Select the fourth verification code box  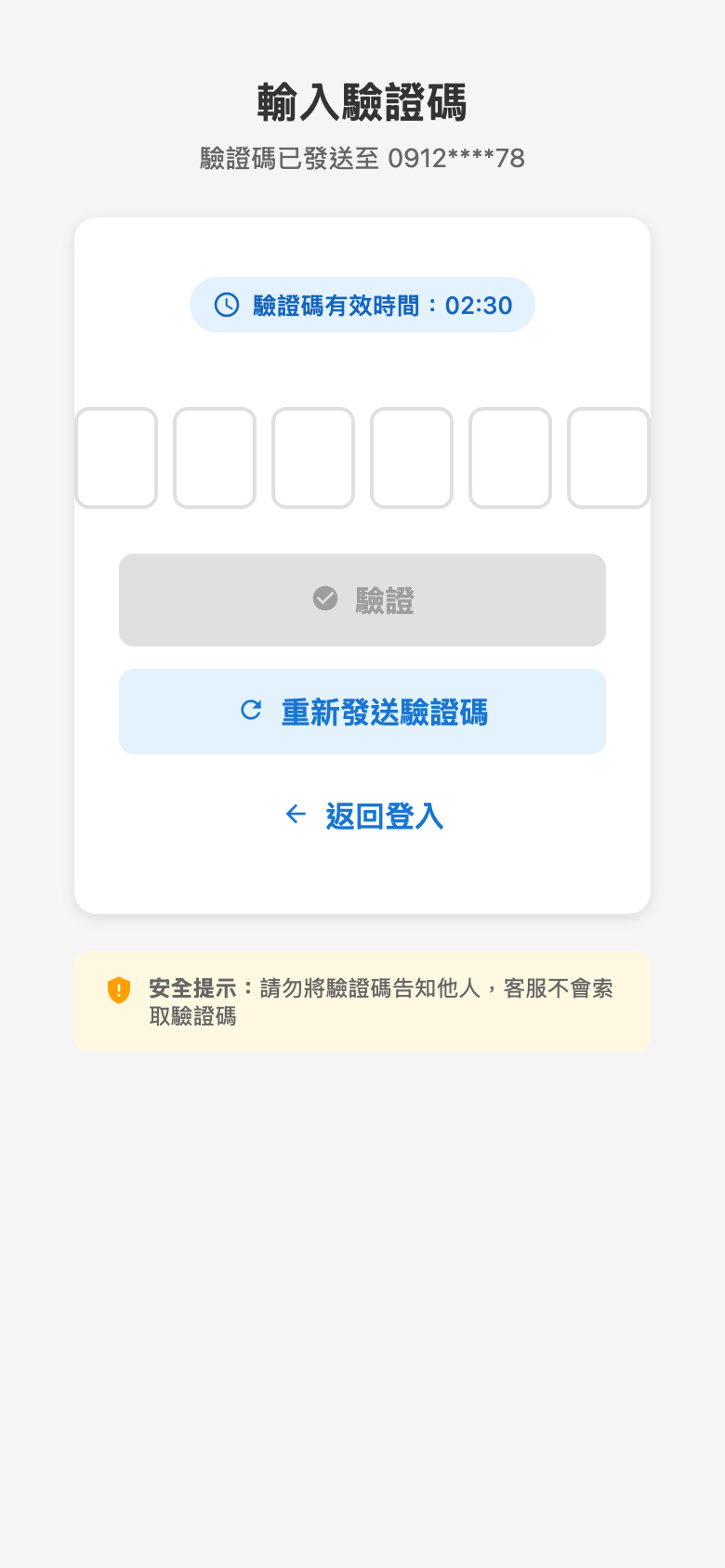point(412,457)
